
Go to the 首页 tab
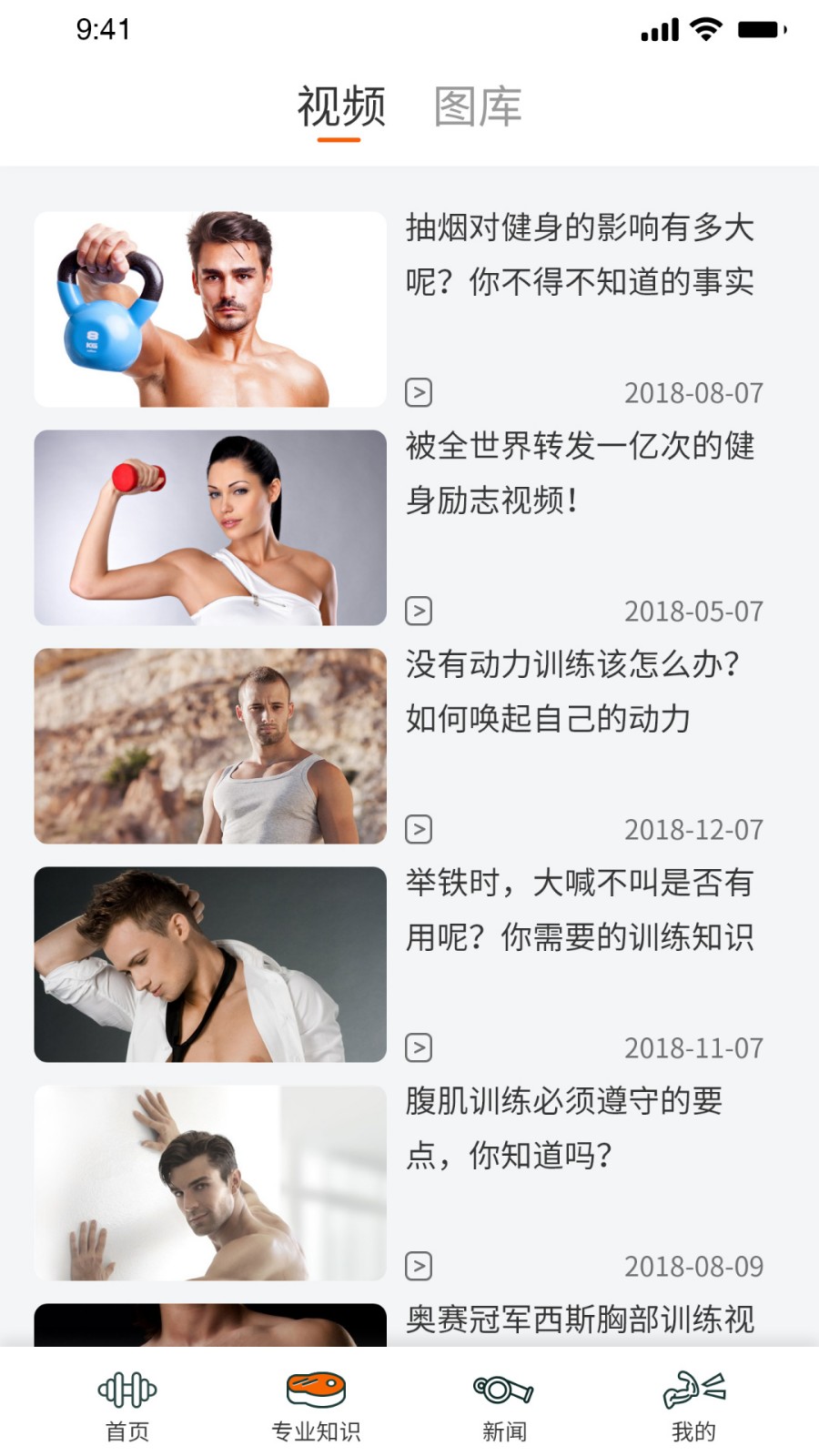(127, 1406)
